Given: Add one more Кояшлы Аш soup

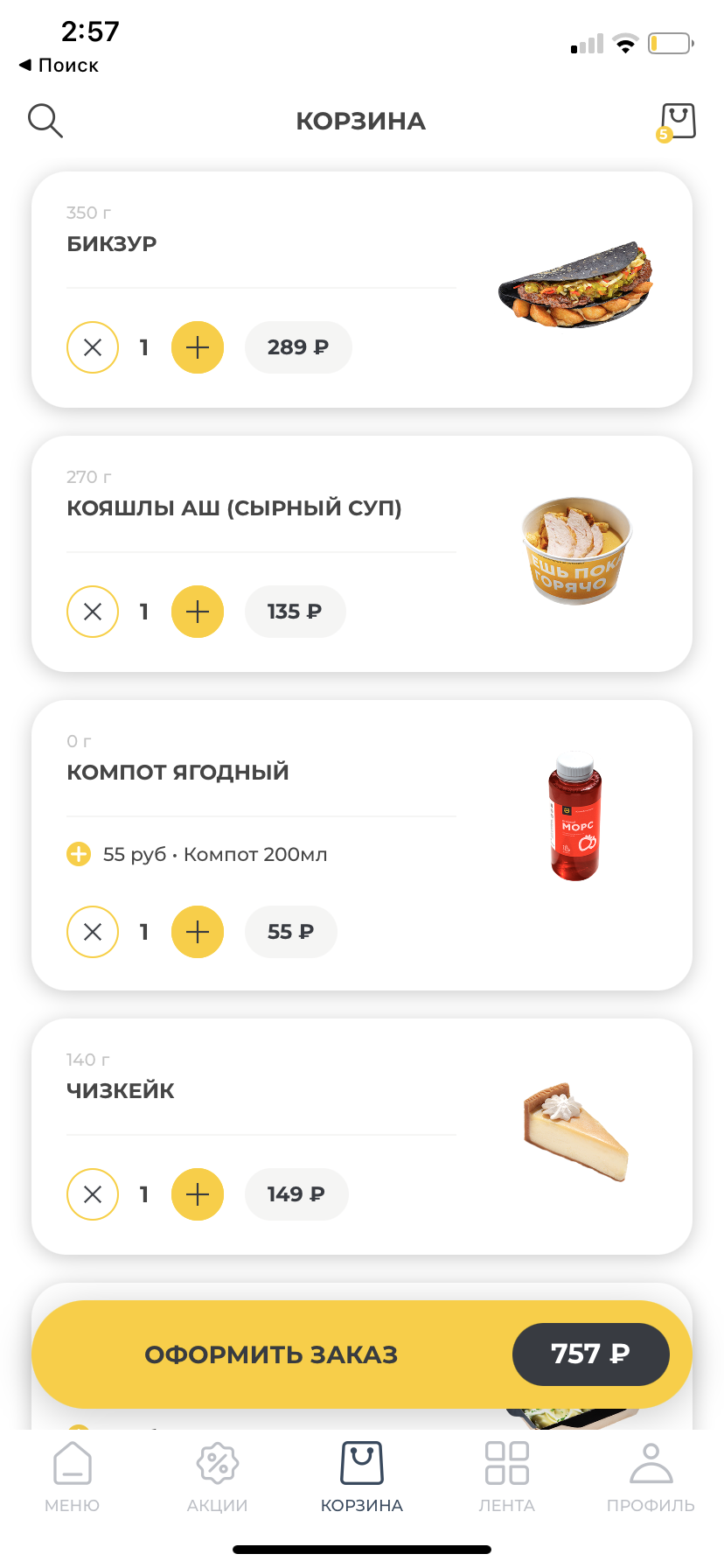Looking at the screenshot, I should point(198,612).
